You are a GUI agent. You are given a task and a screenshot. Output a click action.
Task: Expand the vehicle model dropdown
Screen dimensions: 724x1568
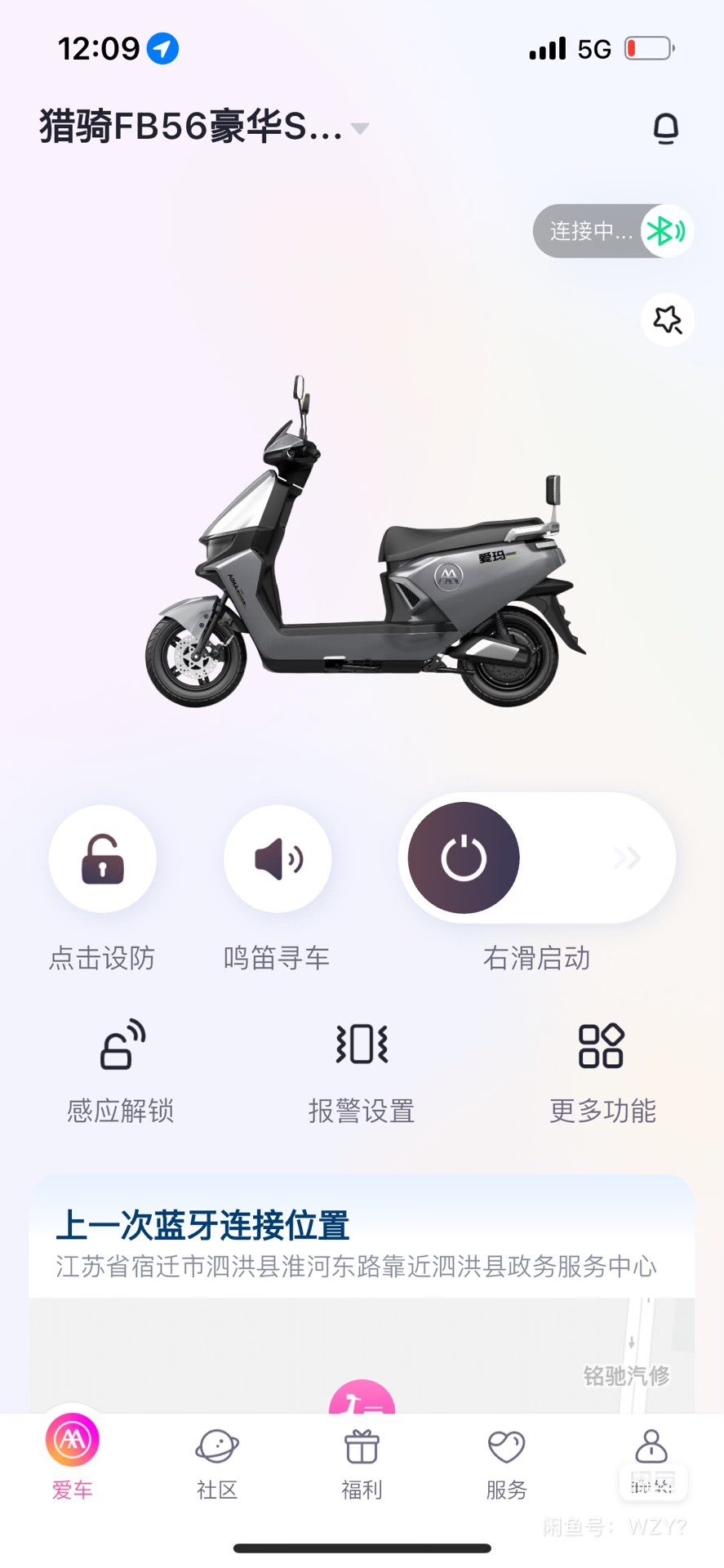(359, 128)
